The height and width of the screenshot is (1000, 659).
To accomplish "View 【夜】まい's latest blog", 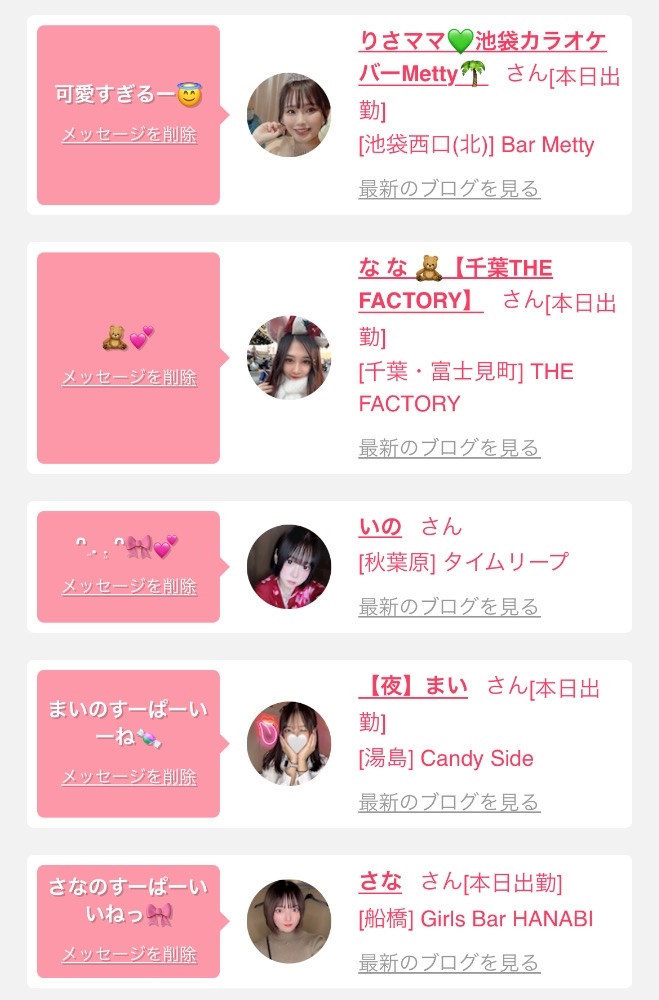I will pos(449,802).
